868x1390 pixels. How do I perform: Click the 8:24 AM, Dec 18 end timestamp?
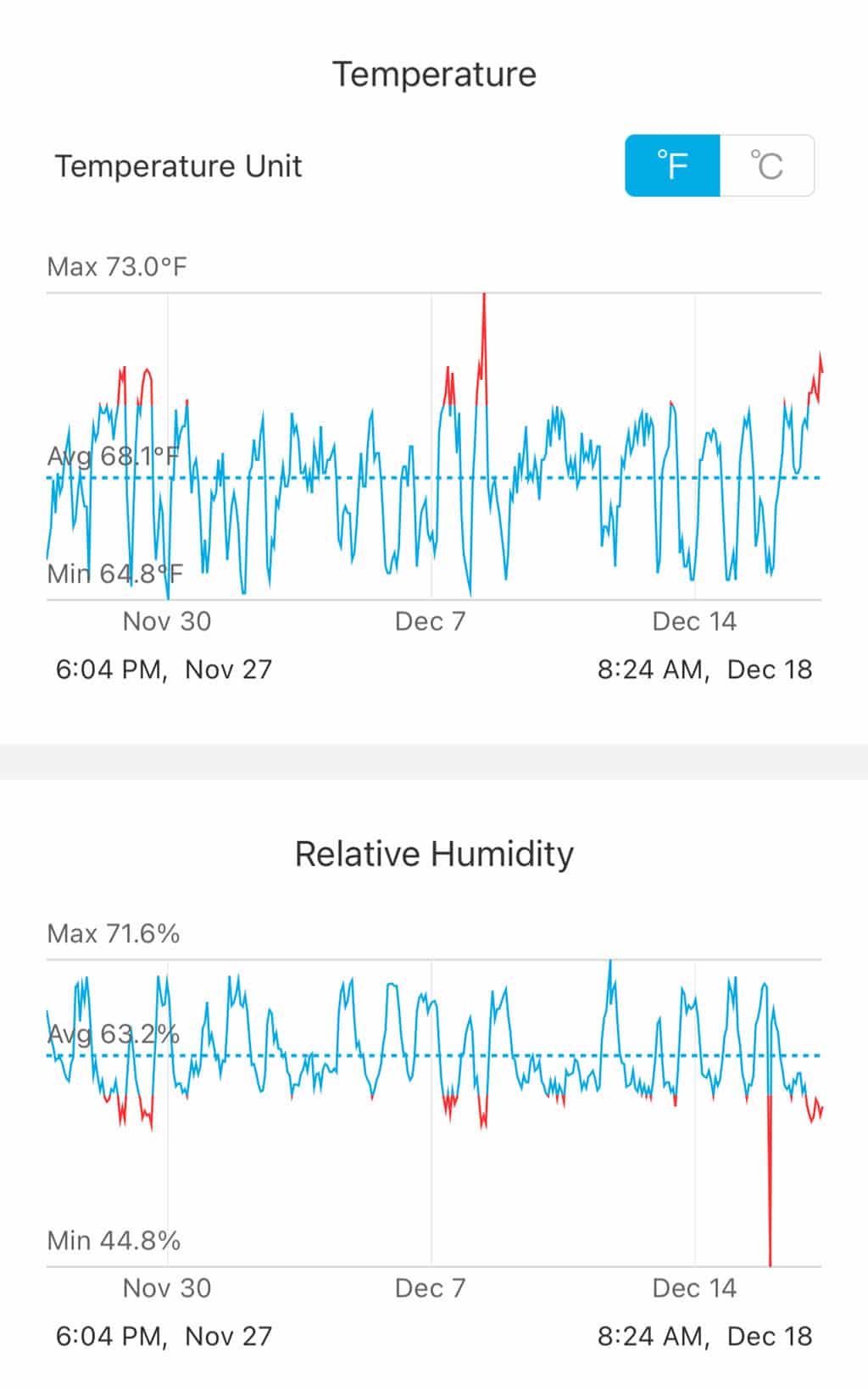tap(705, 669)
